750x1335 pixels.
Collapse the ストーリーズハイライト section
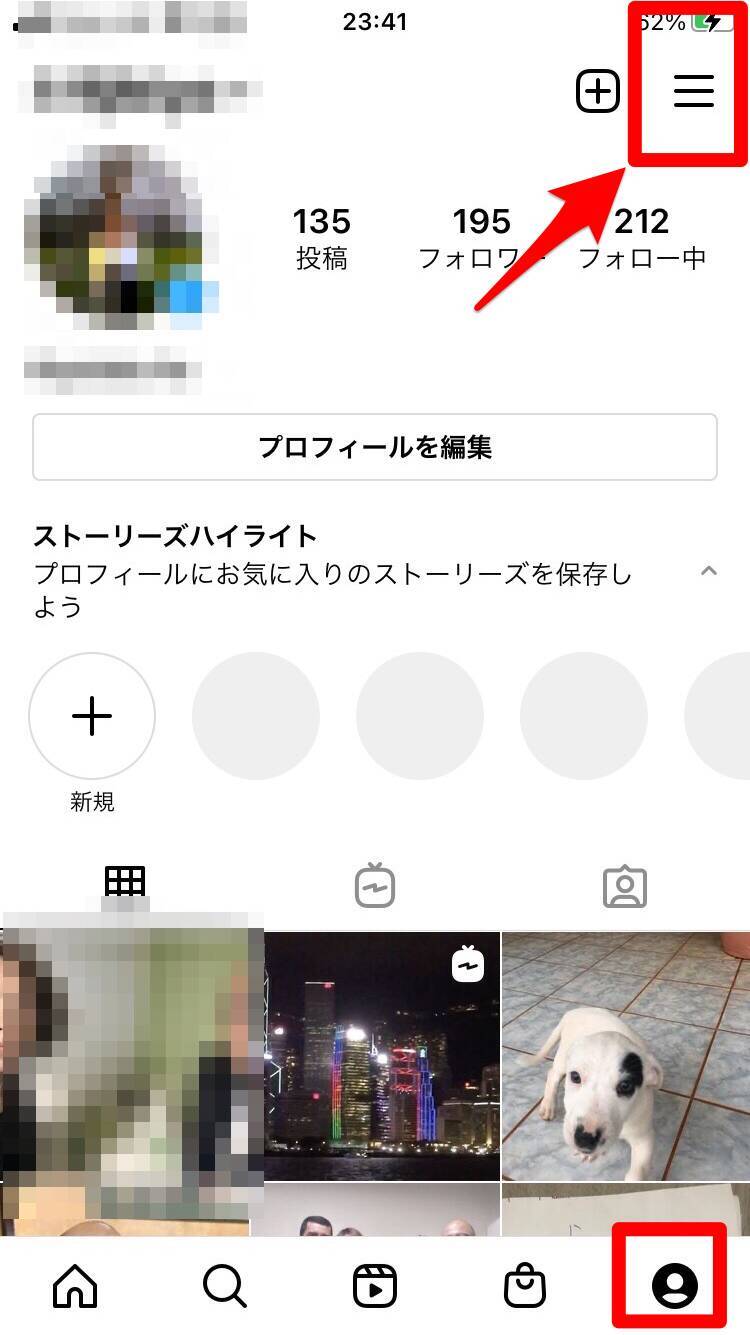click(709, 572)
